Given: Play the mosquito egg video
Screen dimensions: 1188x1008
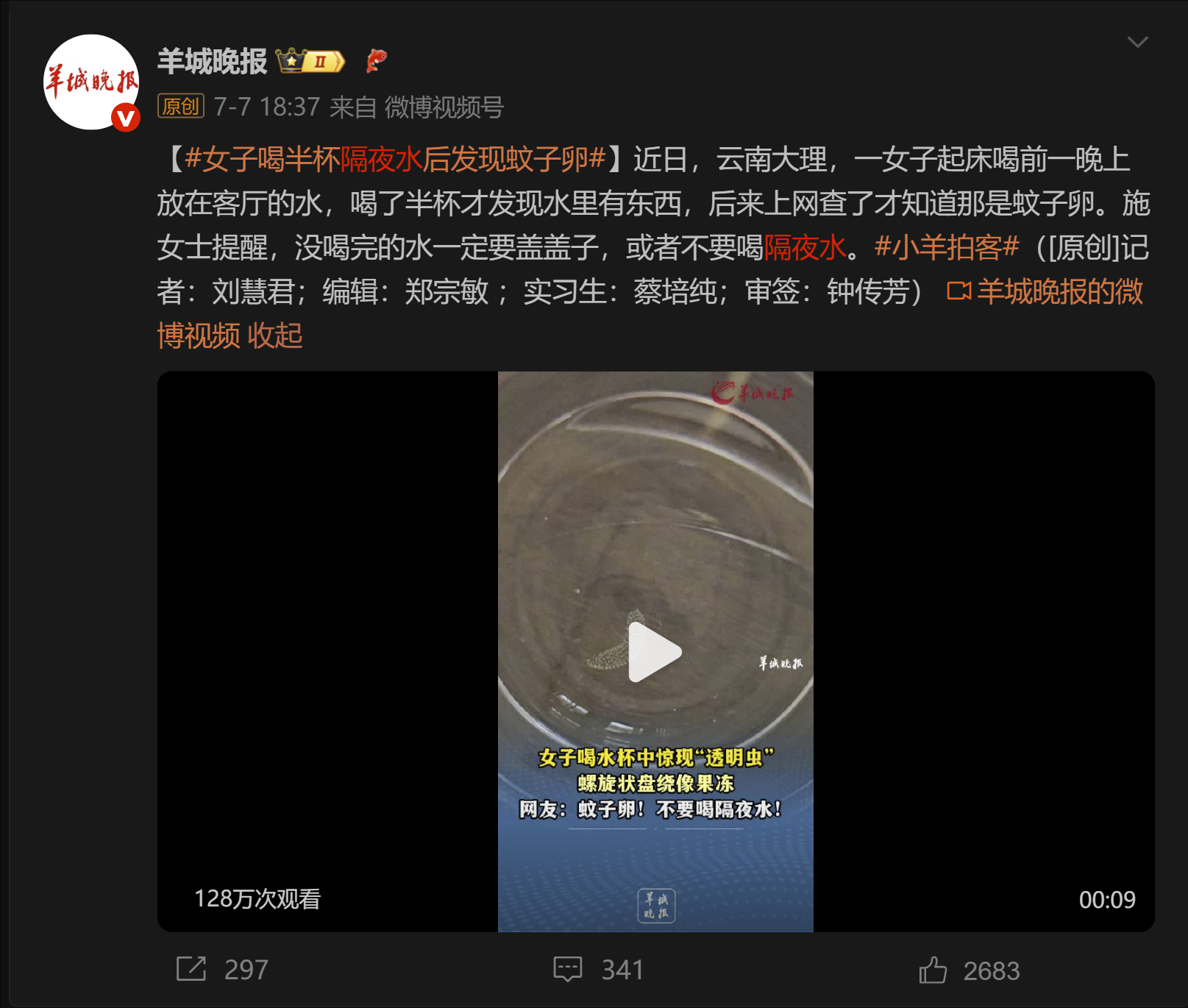Looking at the screenshot, I should (655, 652).
